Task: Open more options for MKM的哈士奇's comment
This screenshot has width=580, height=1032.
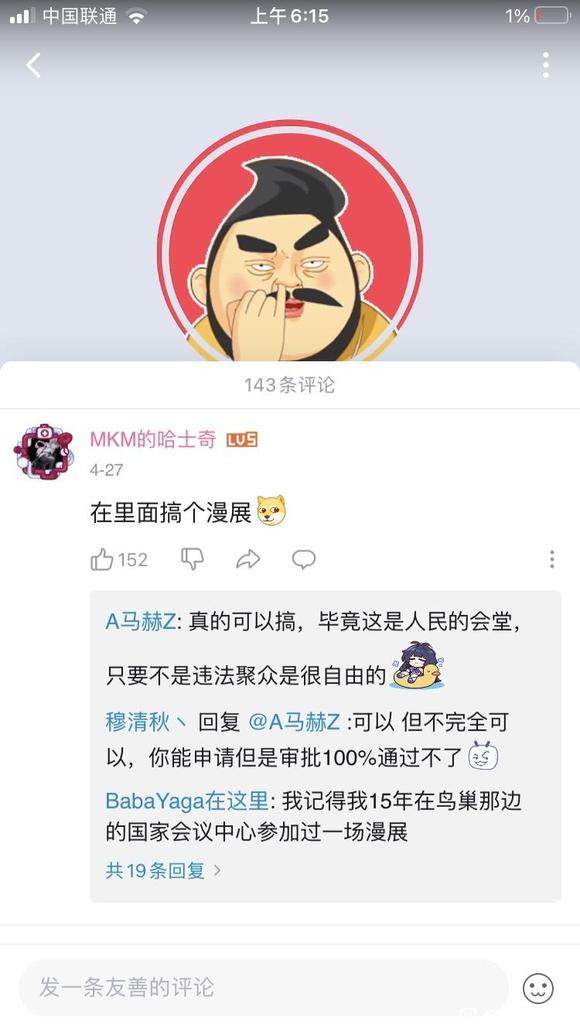Action: click(552, 559)
